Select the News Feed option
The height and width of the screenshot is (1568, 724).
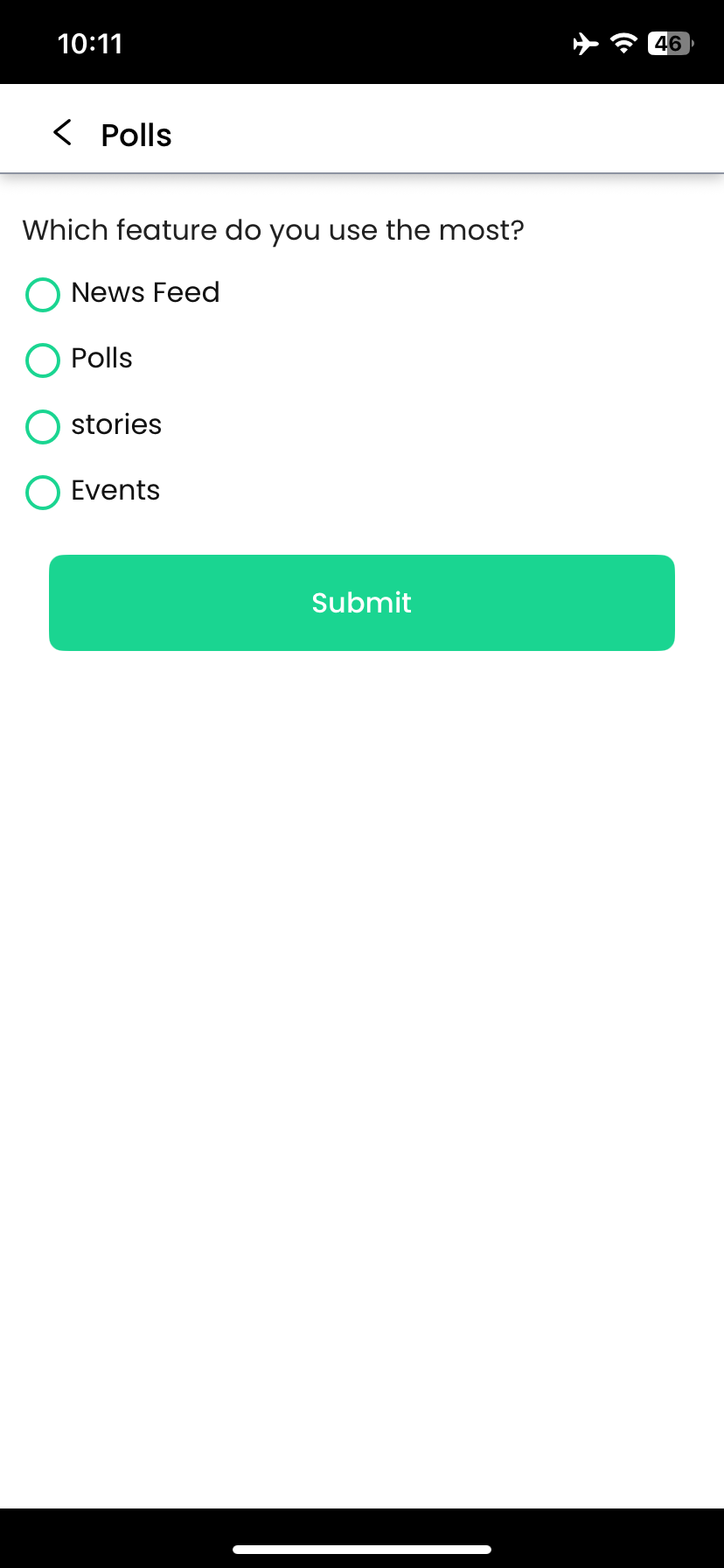click(43, 295)
